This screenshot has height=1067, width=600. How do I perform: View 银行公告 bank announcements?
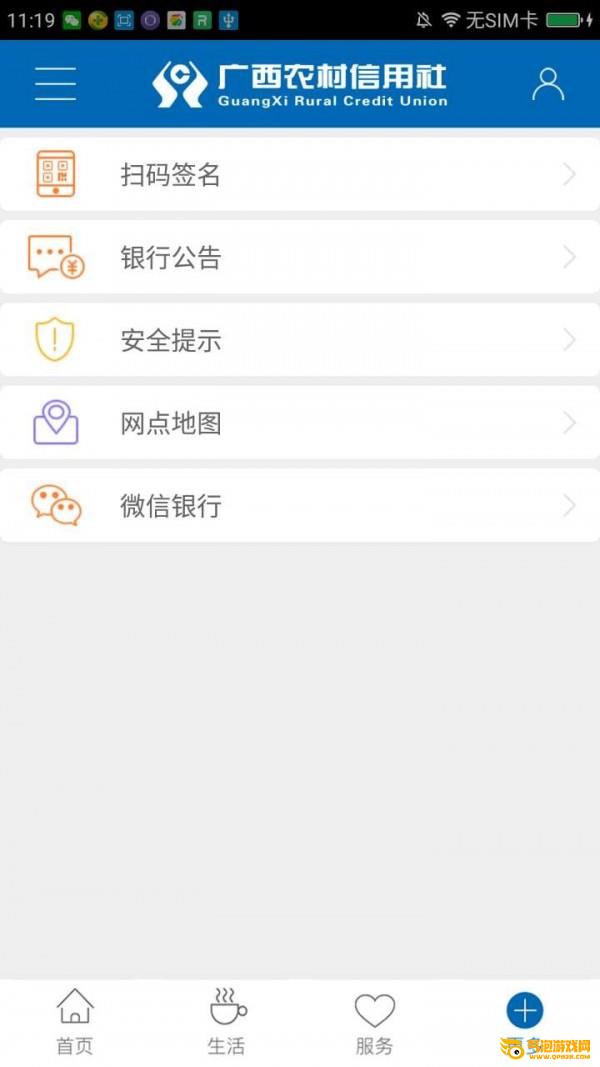coord(300,258)
